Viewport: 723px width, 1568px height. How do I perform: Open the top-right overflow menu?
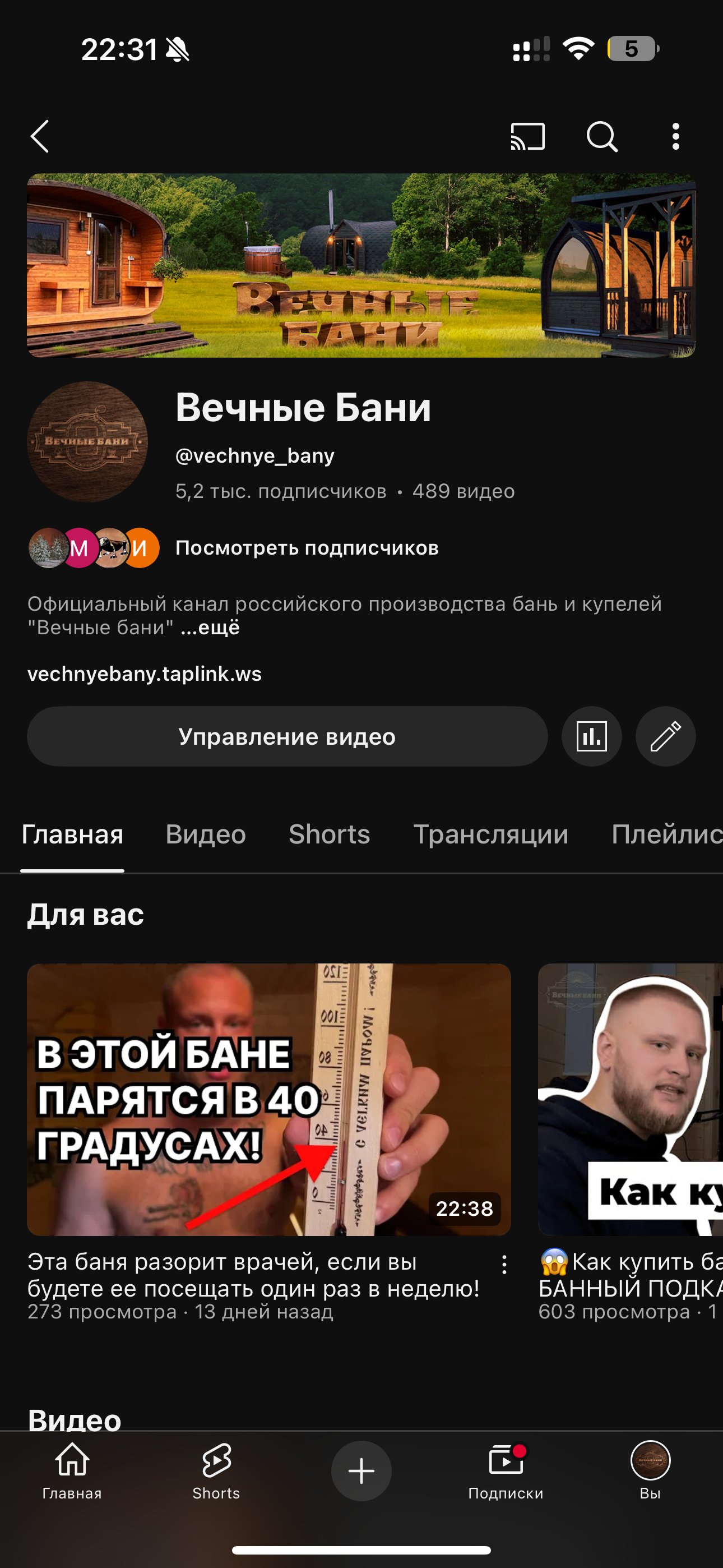point(675,136)
